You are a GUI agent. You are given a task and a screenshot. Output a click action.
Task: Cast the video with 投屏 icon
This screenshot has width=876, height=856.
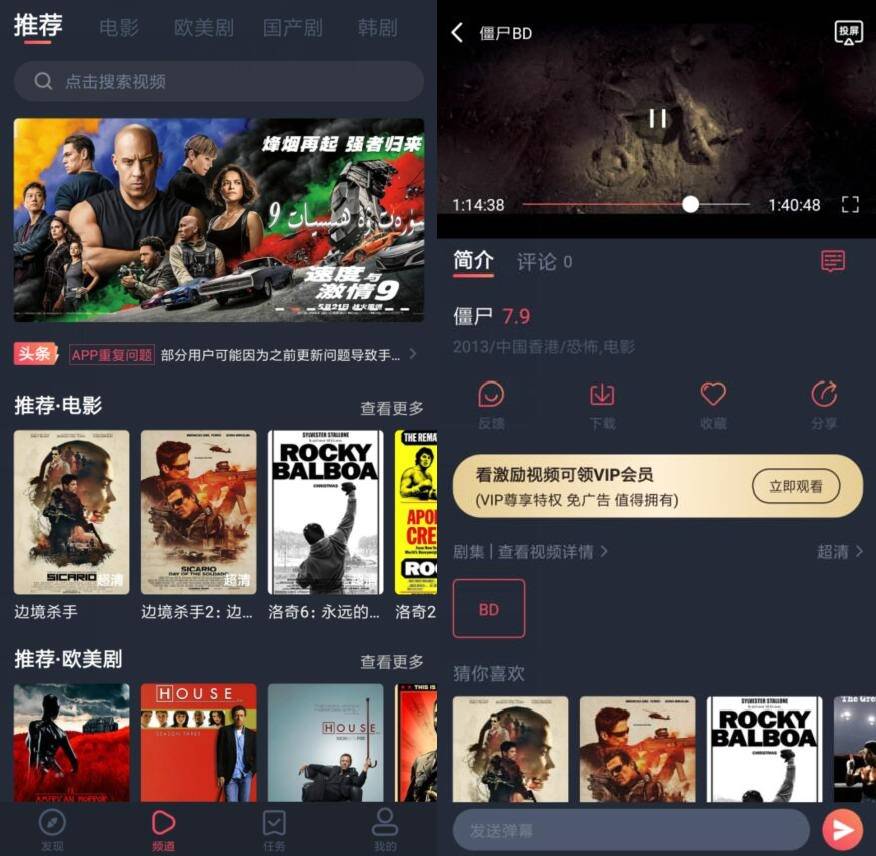(848, 33)
